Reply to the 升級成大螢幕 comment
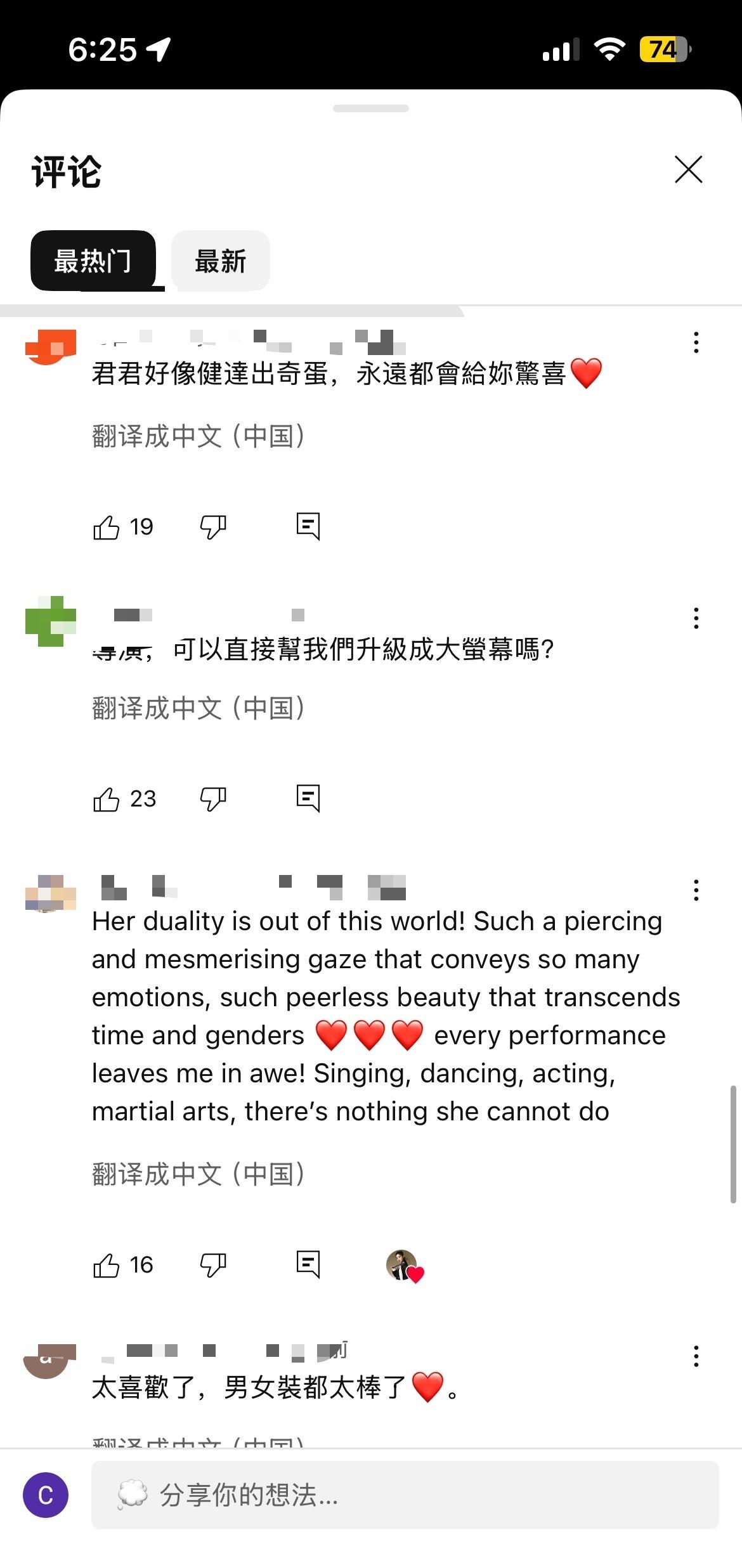 [x=308, y=798]
